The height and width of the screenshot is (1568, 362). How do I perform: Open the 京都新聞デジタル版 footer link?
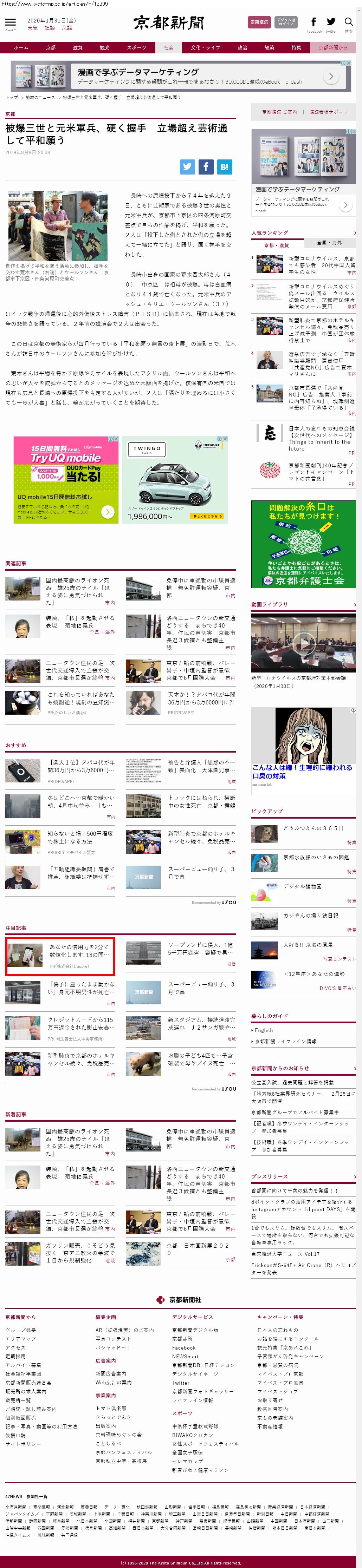pos(195,1330)
